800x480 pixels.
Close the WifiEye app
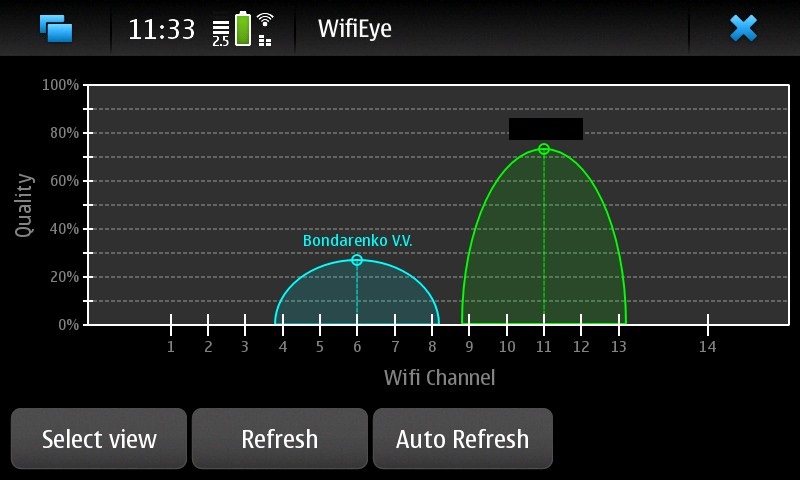point(743,28)
